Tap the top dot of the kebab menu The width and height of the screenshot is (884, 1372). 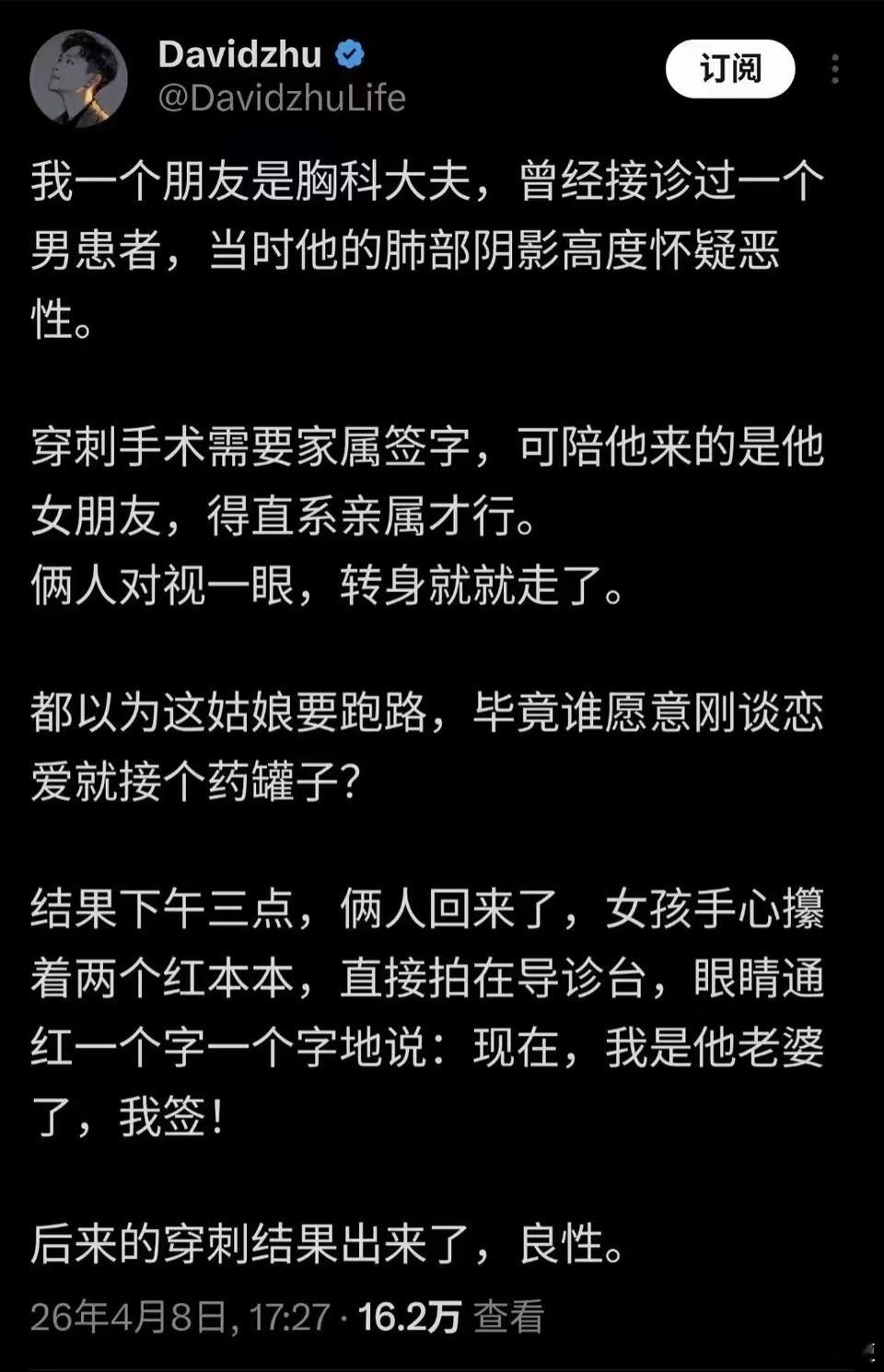click(833, 55)
